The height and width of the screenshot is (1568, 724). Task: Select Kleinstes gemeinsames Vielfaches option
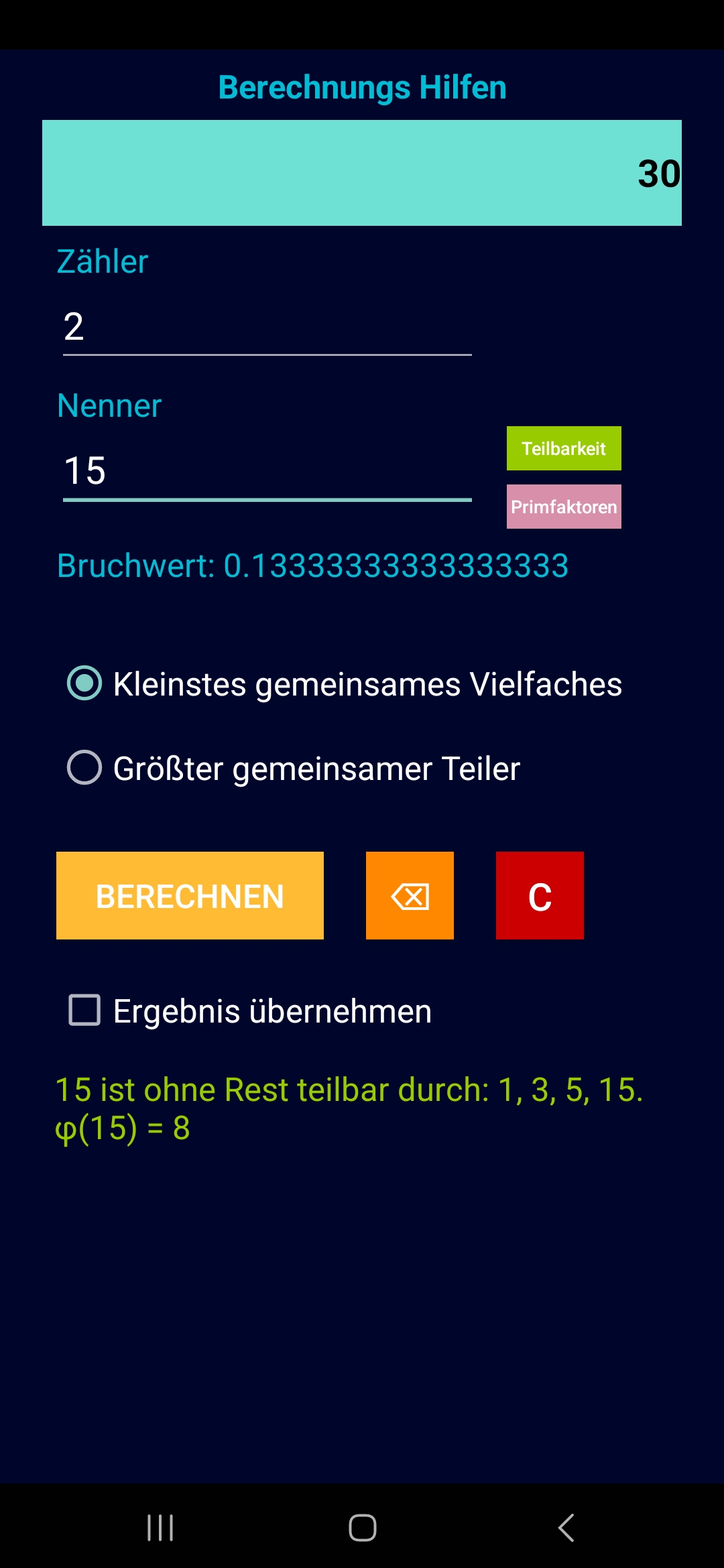pos(345,683)
